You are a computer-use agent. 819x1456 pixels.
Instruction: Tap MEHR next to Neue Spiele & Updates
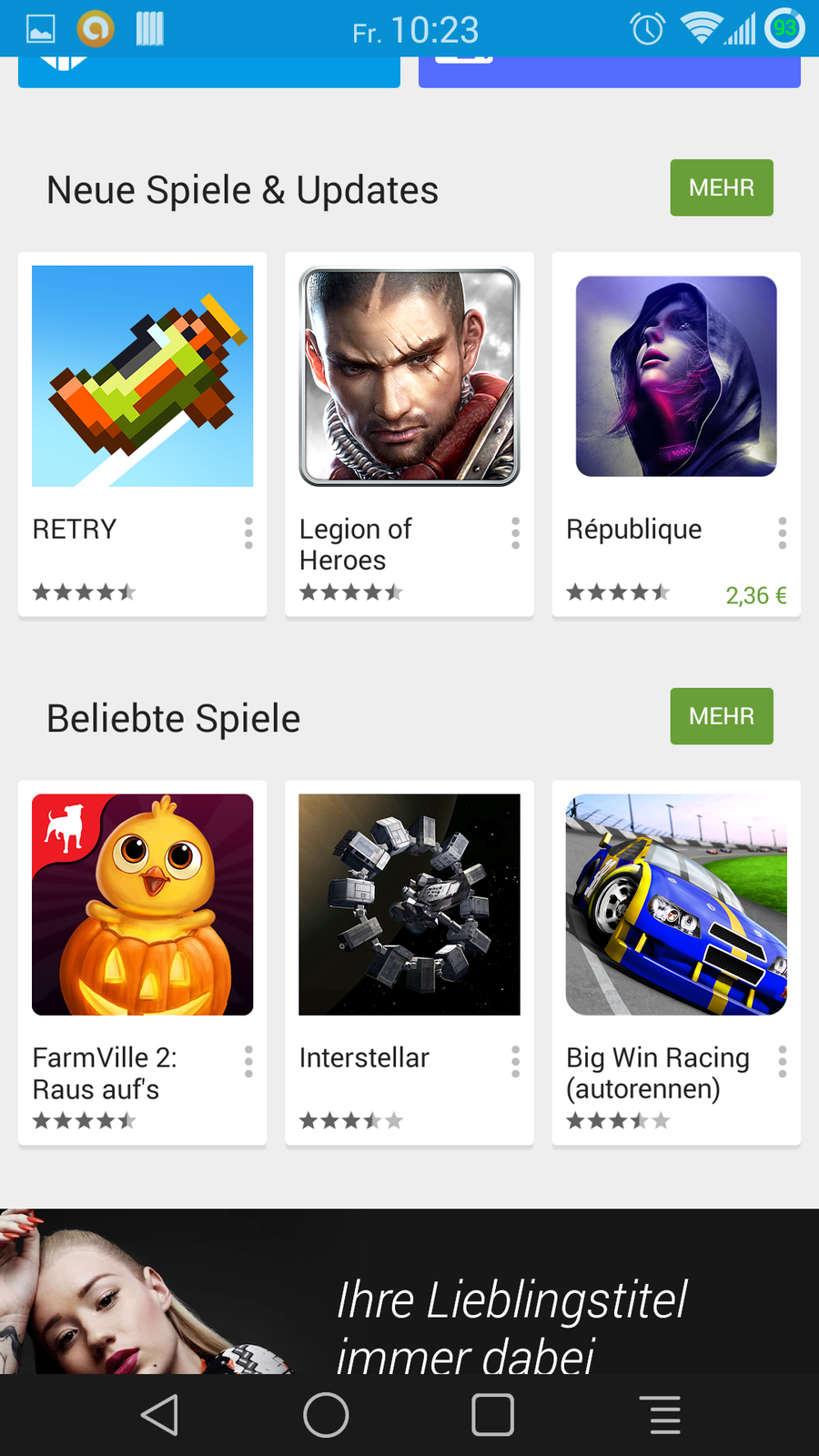tap(721, 187)
